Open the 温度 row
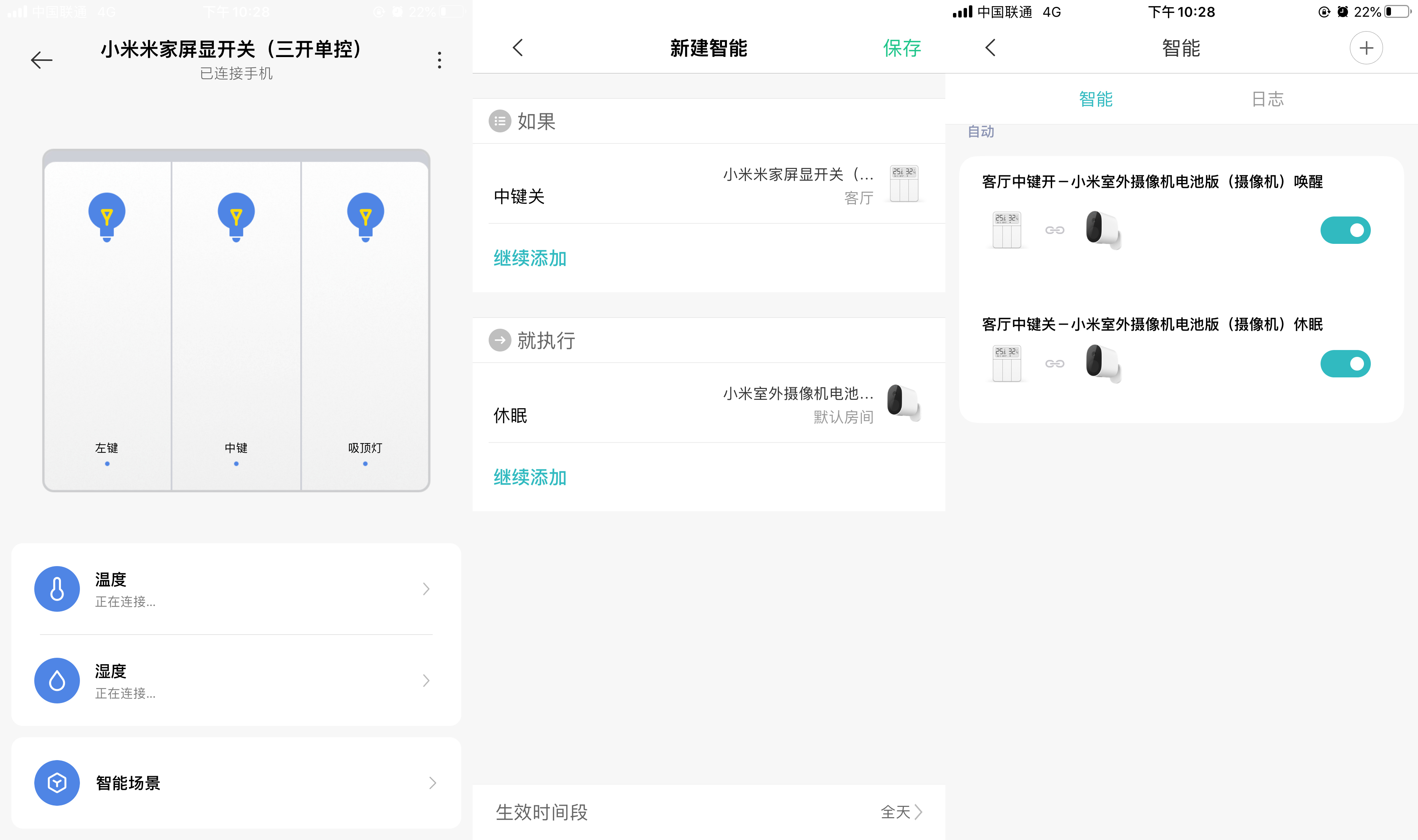This screenshot has height=840, width=1418. (x=236, y=589)
